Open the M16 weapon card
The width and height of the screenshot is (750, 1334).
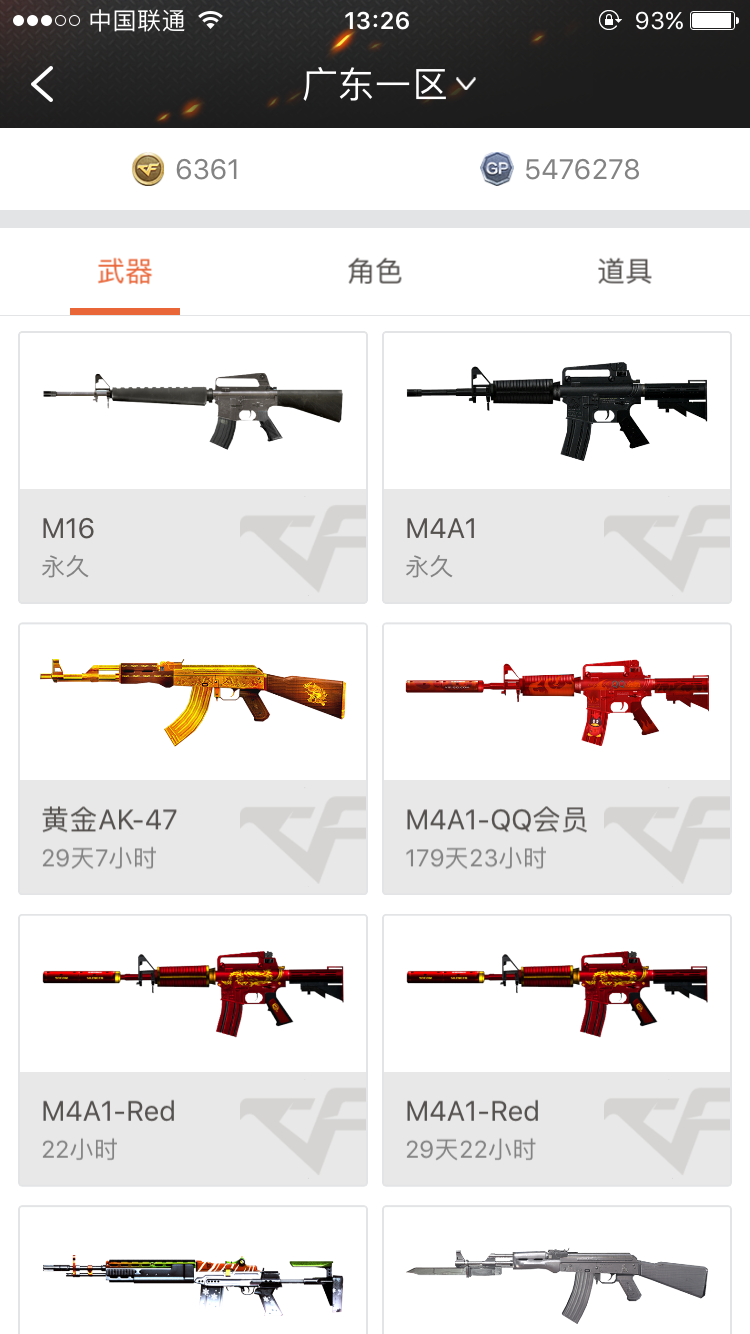[x=193, y=468]
